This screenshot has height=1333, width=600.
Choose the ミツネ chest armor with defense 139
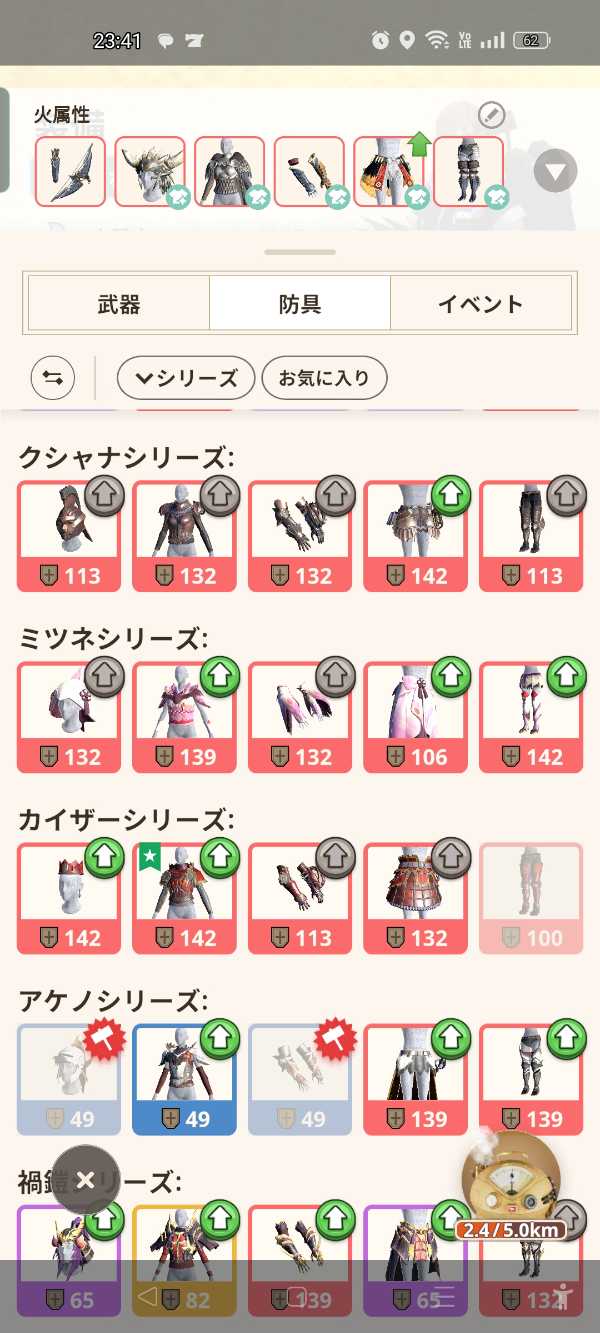(184, 717)
